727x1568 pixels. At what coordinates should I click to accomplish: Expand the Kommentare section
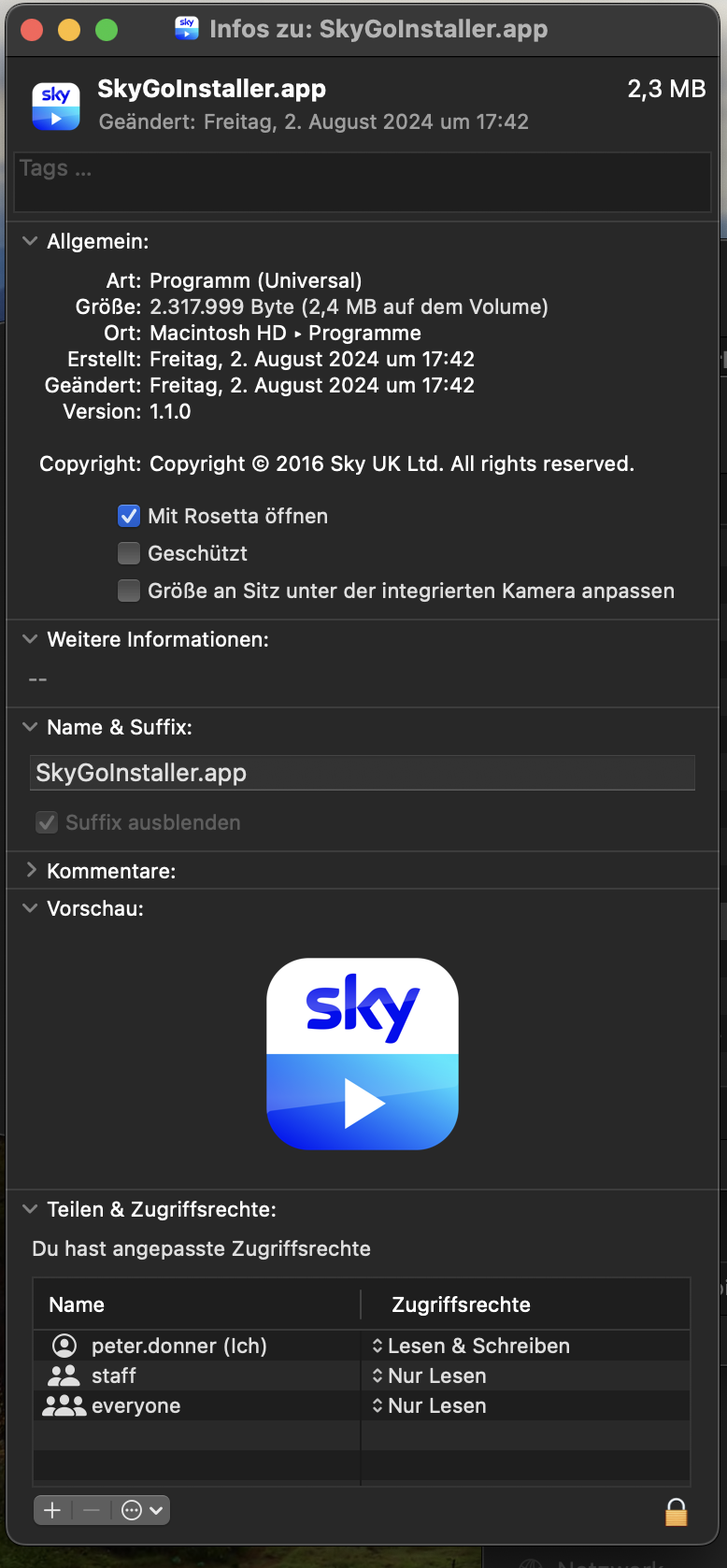click(30, 871)
